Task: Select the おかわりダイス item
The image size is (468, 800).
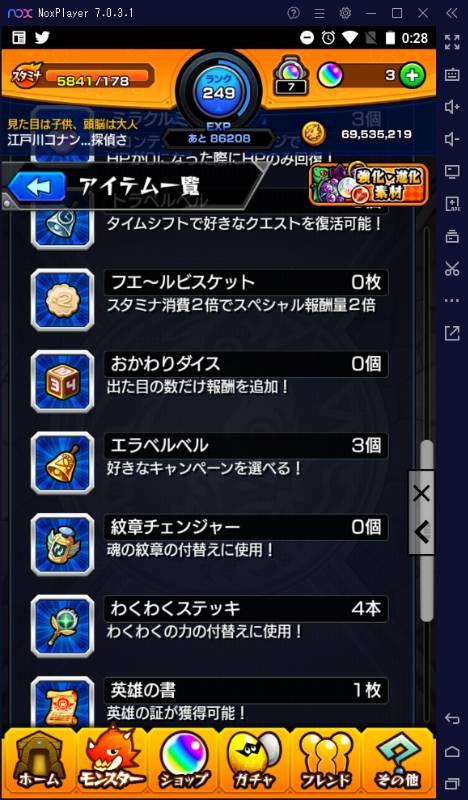Action: [210, 382]
